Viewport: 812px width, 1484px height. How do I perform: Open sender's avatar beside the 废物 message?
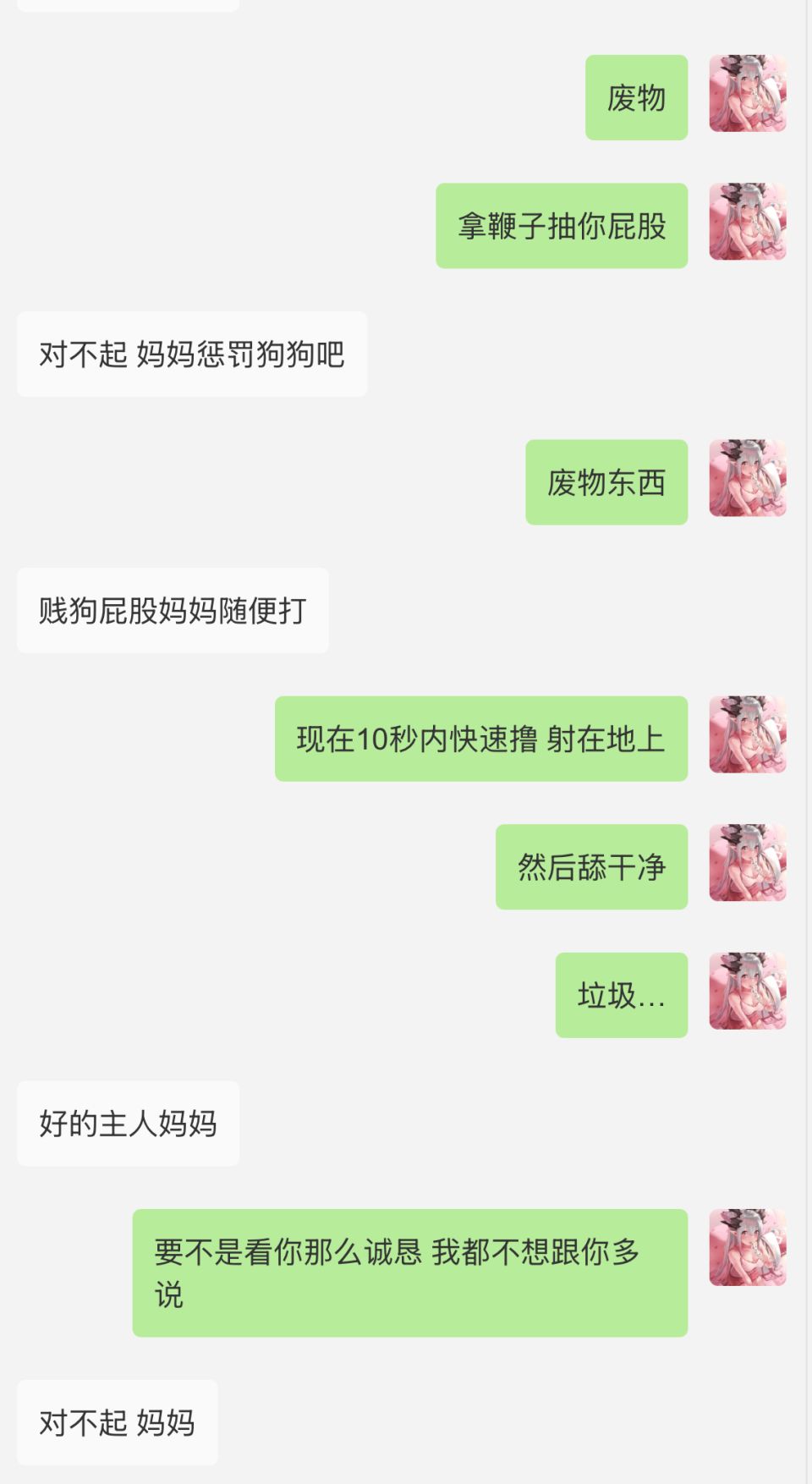[748, 94]
